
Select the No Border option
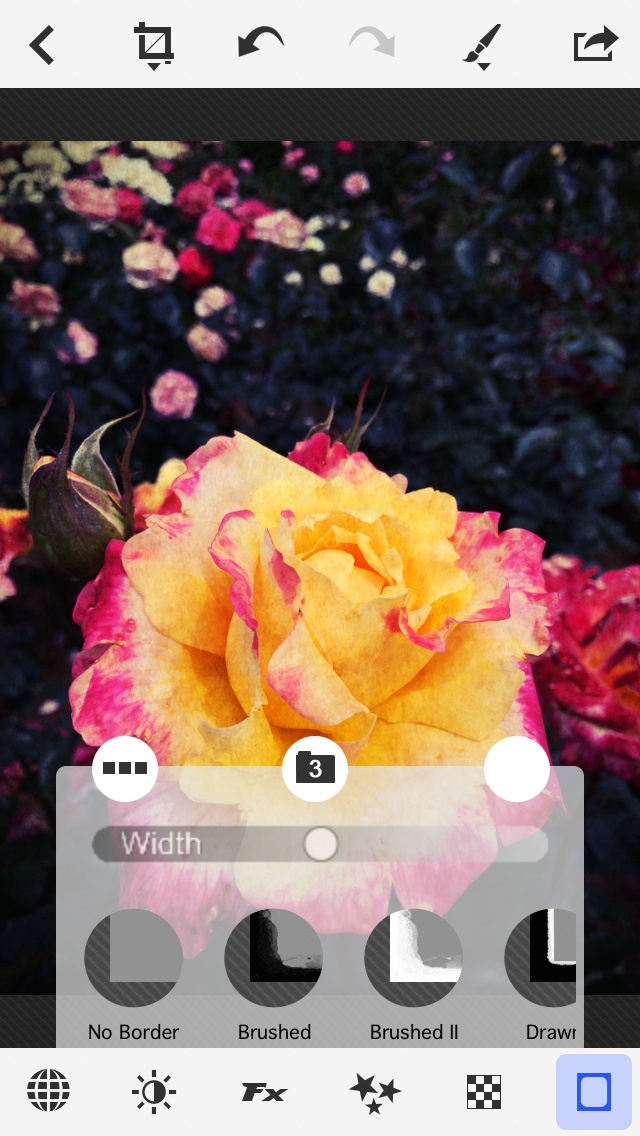pos(133,958)
